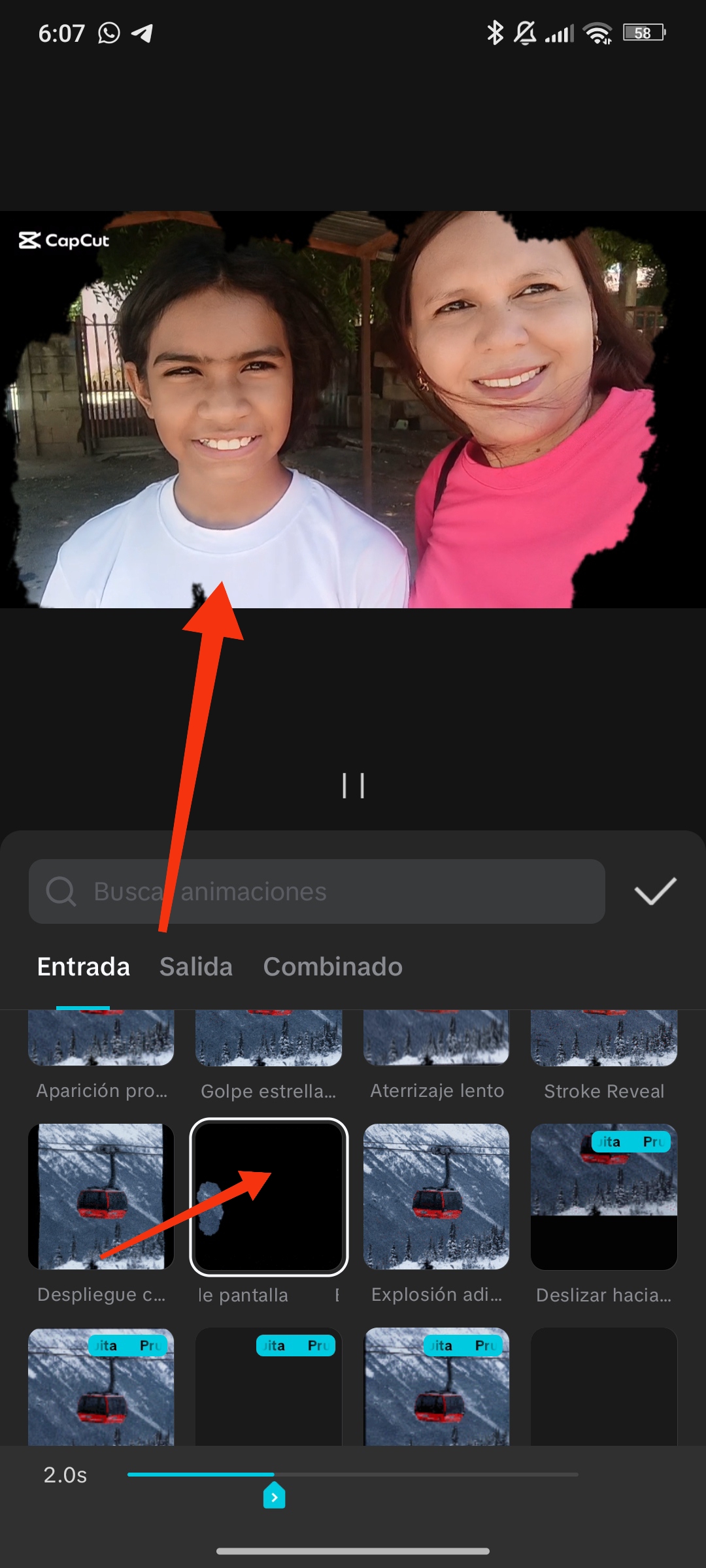Select the Entrada tab

click(x=83, y=967)
